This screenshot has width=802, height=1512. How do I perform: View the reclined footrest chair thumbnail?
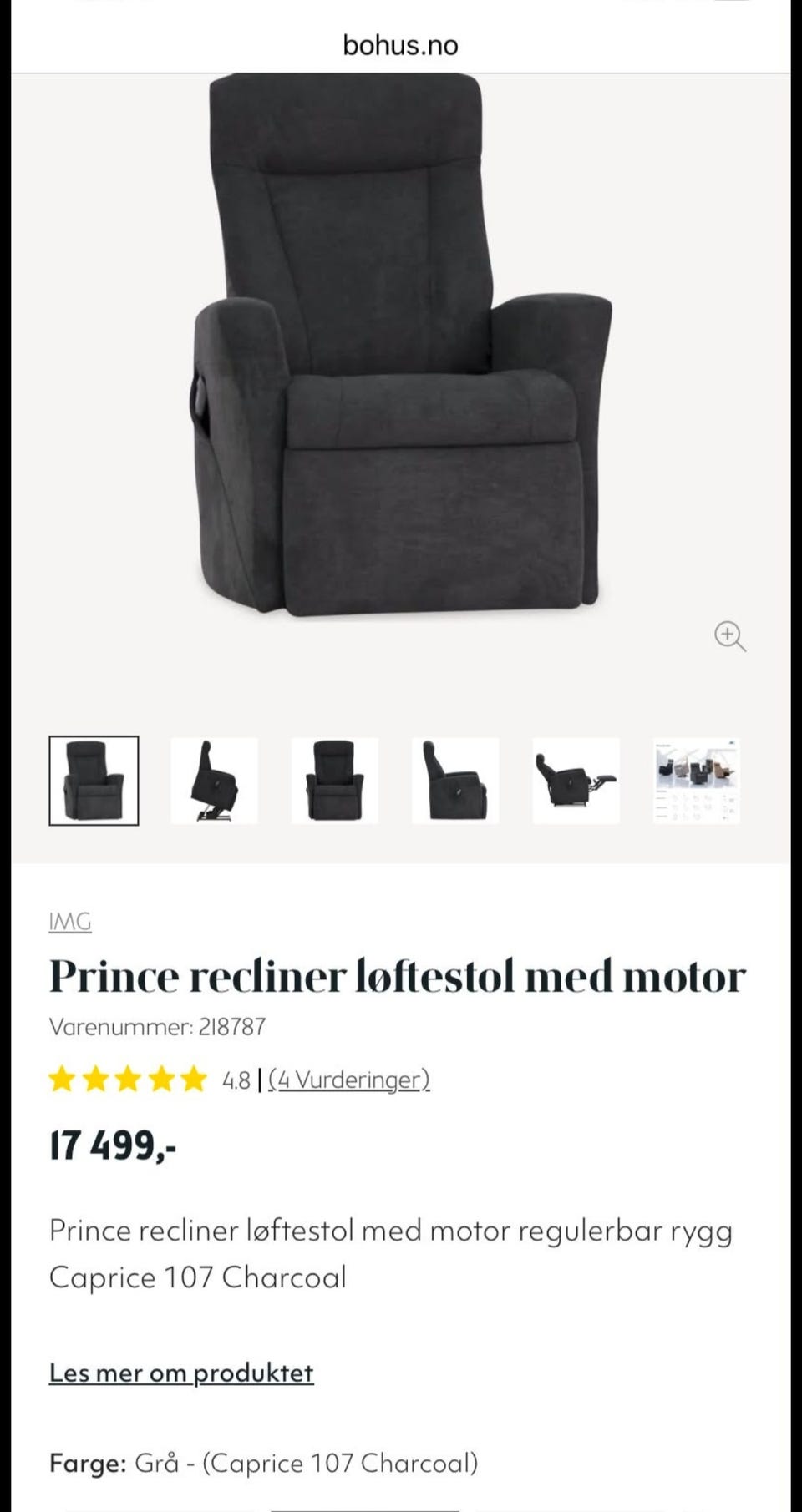576,781
